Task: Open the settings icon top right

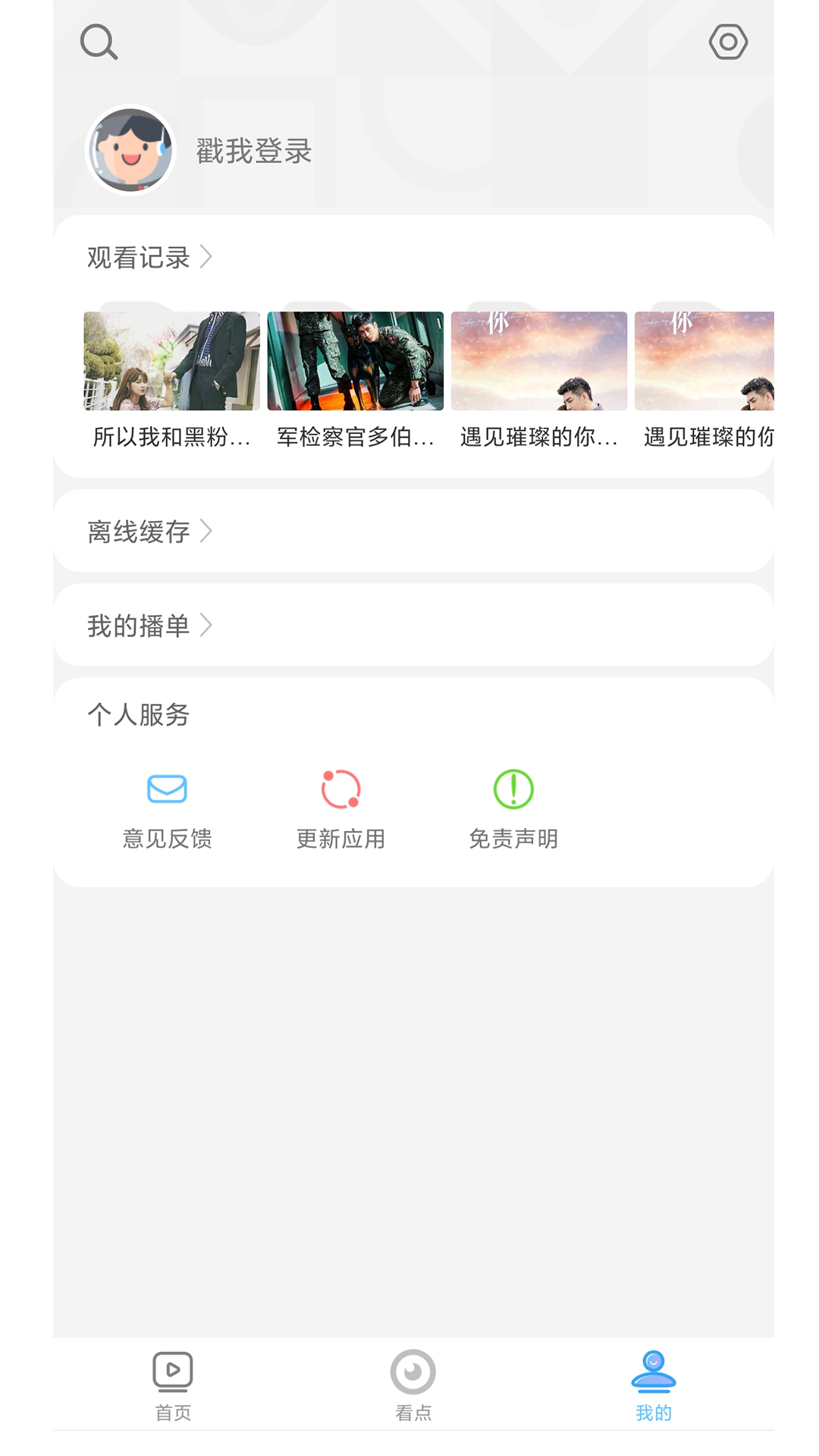Action: [728, 42]
